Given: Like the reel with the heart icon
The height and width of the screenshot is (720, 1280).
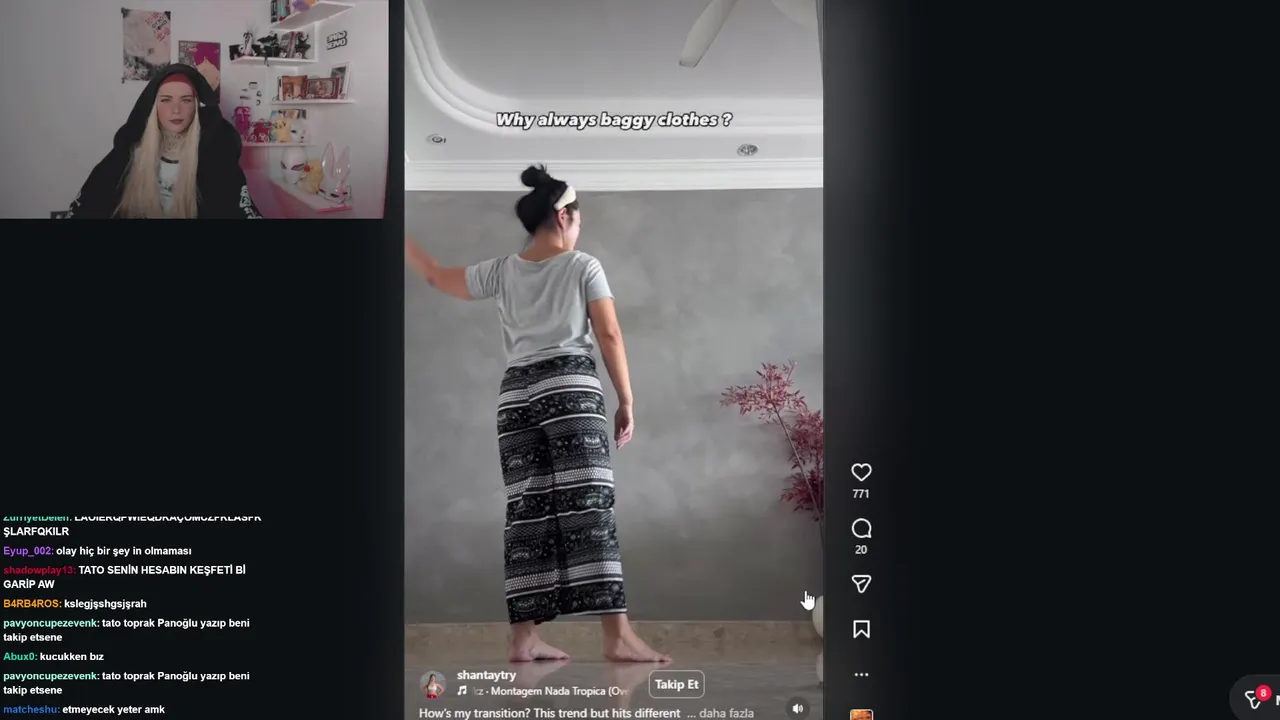Looking at the screenshot, I should coord(861,472).
